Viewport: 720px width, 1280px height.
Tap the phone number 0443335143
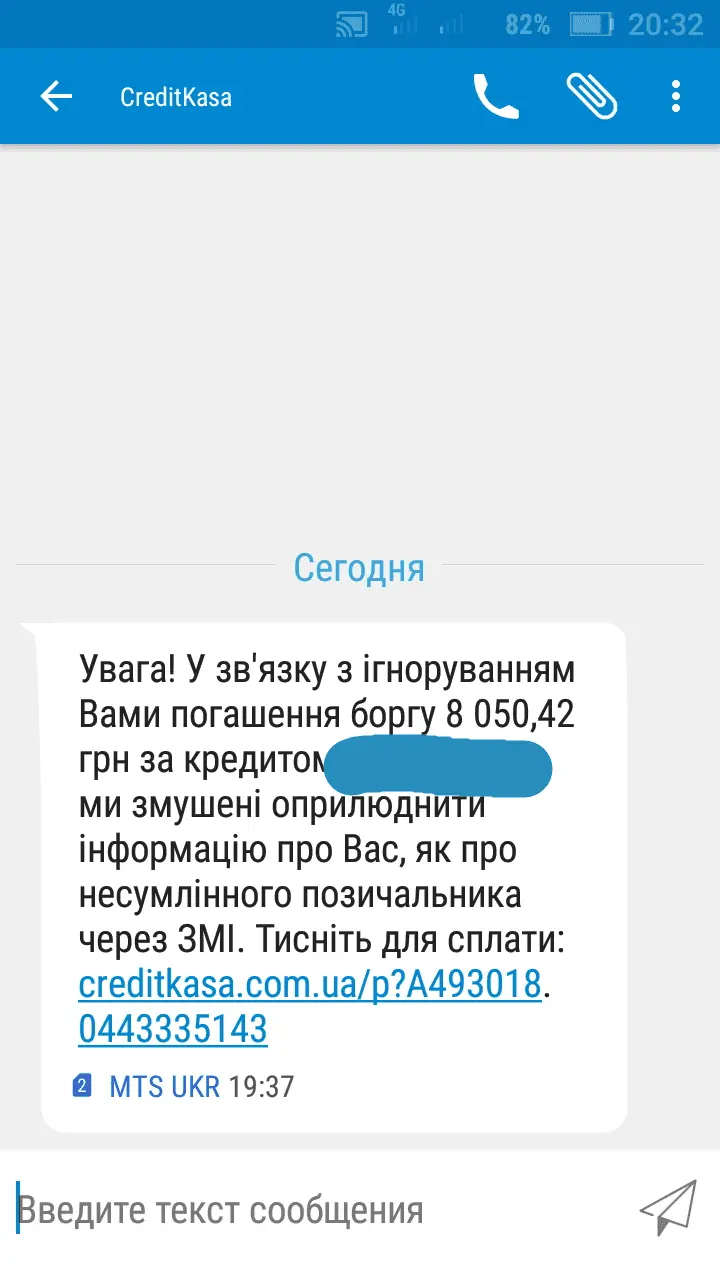coord(173,1028)
